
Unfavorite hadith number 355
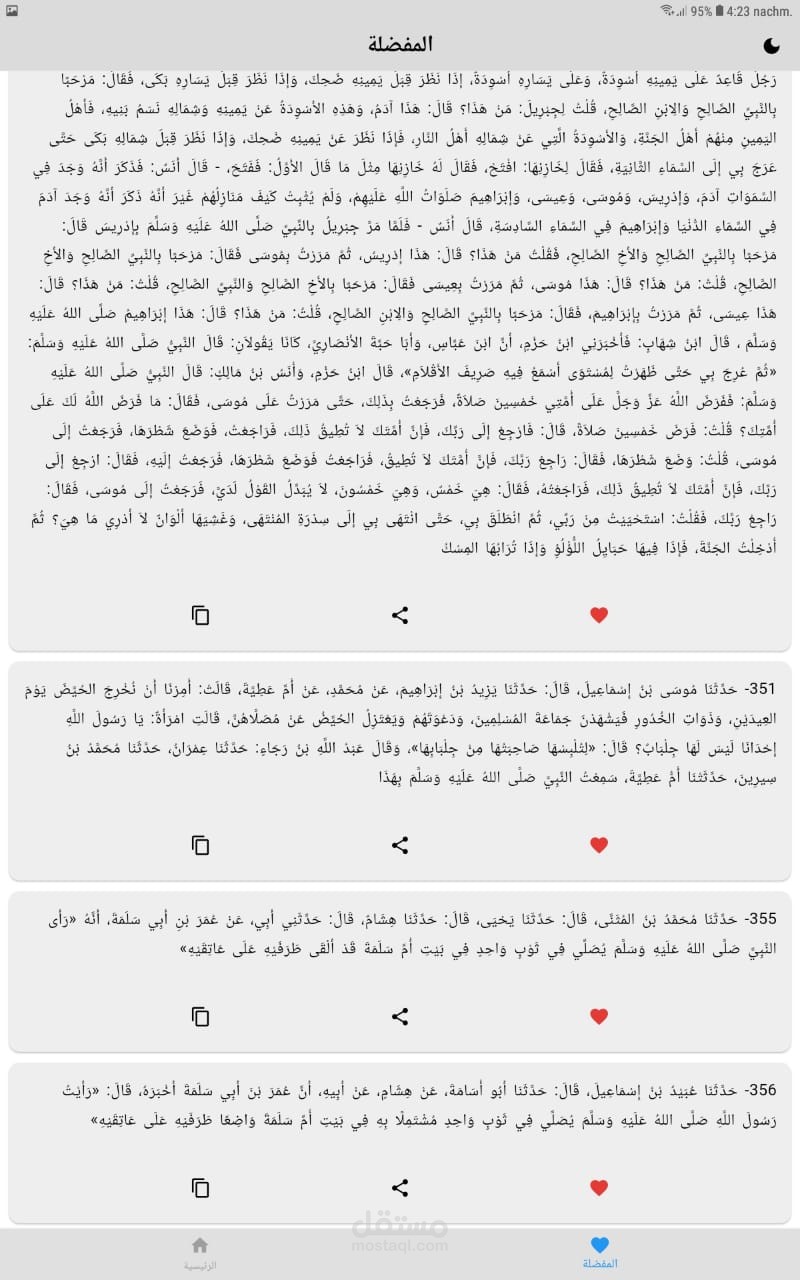point(599,1016)
